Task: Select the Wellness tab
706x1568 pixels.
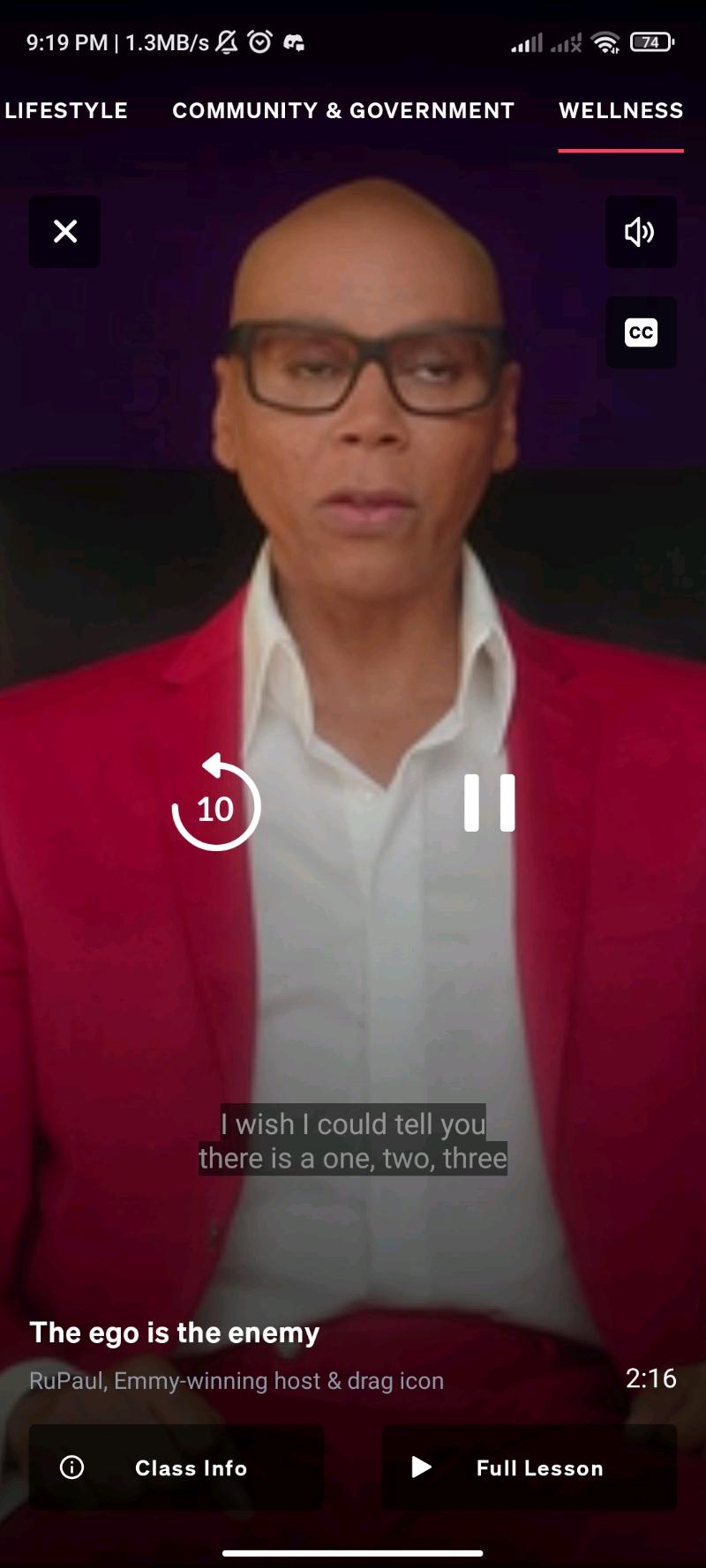Action: click(x=620, y=111)
